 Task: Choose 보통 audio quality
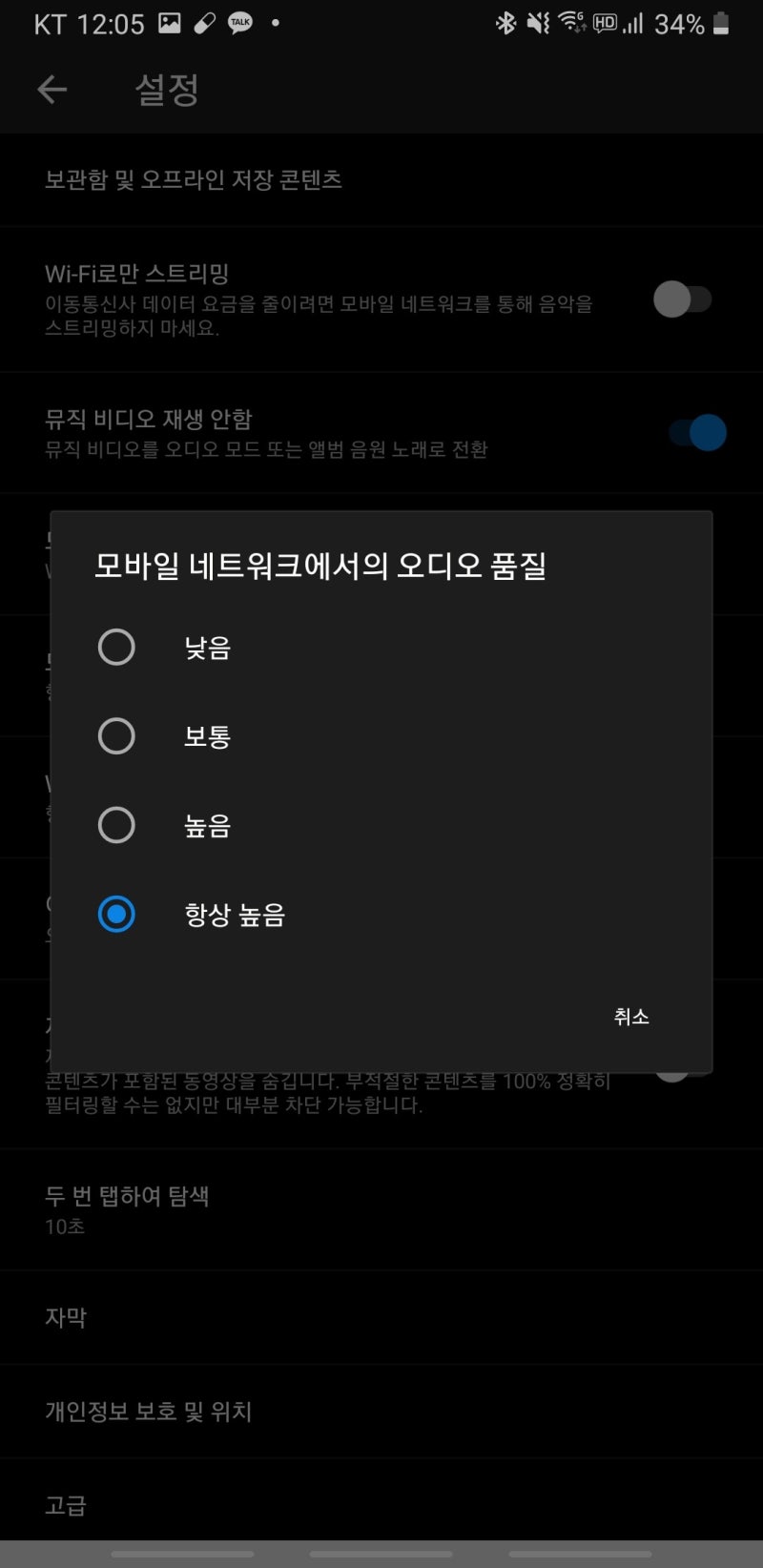coord(381,736)
